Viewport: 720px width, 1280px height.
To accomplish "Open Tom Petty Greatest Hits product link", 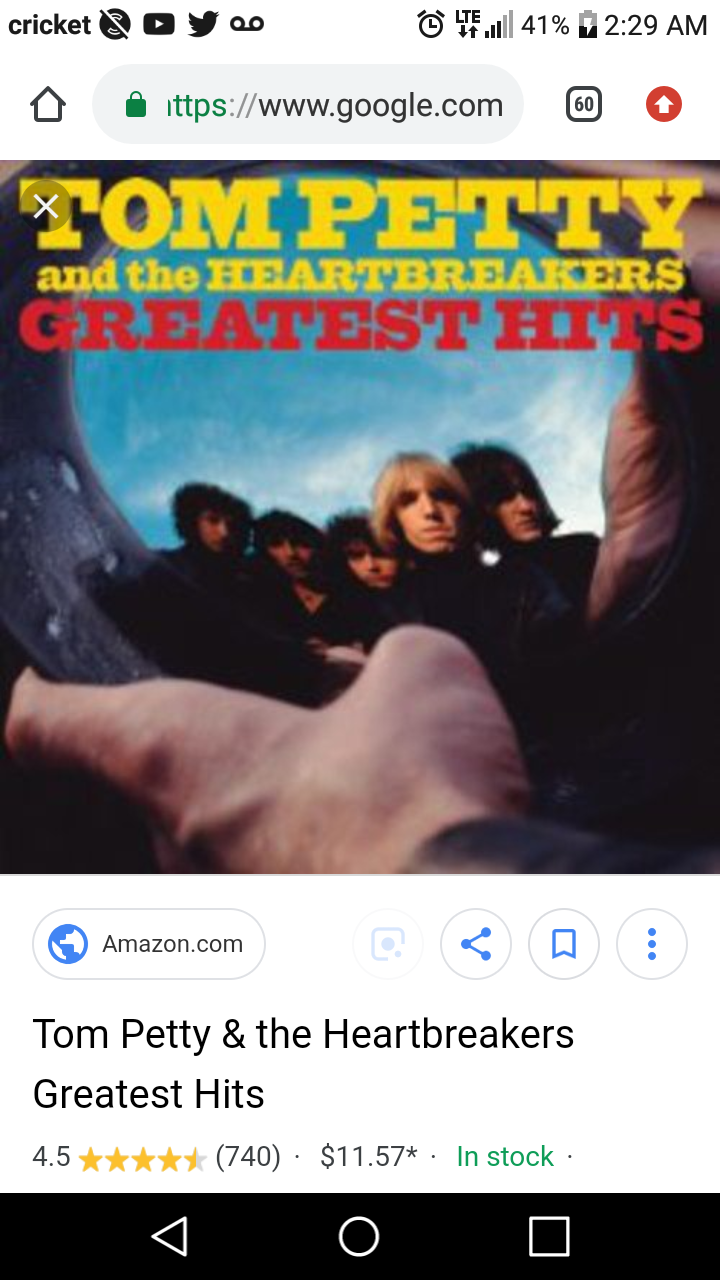I will 303,1063.
